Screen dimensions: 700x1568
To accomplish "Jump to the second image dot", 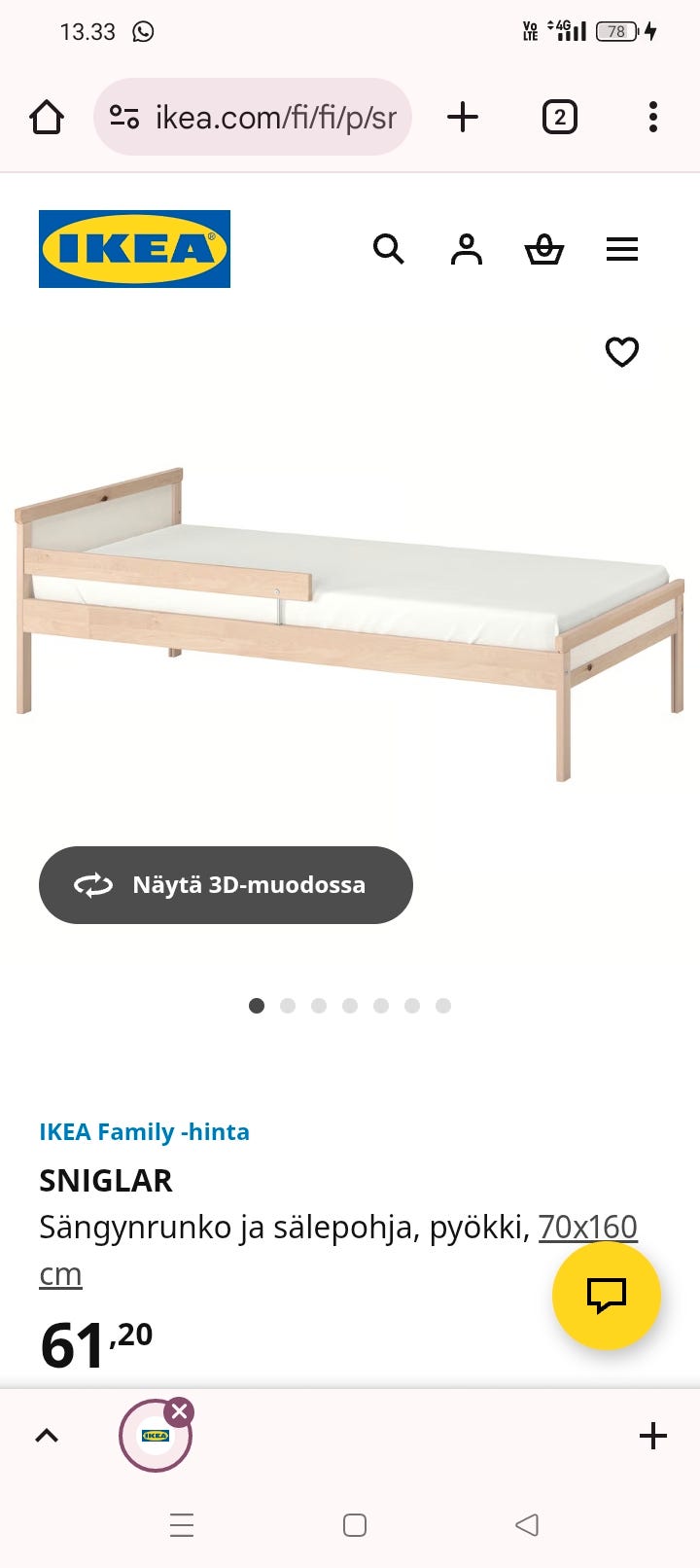I will click(x=288, y=1006).
